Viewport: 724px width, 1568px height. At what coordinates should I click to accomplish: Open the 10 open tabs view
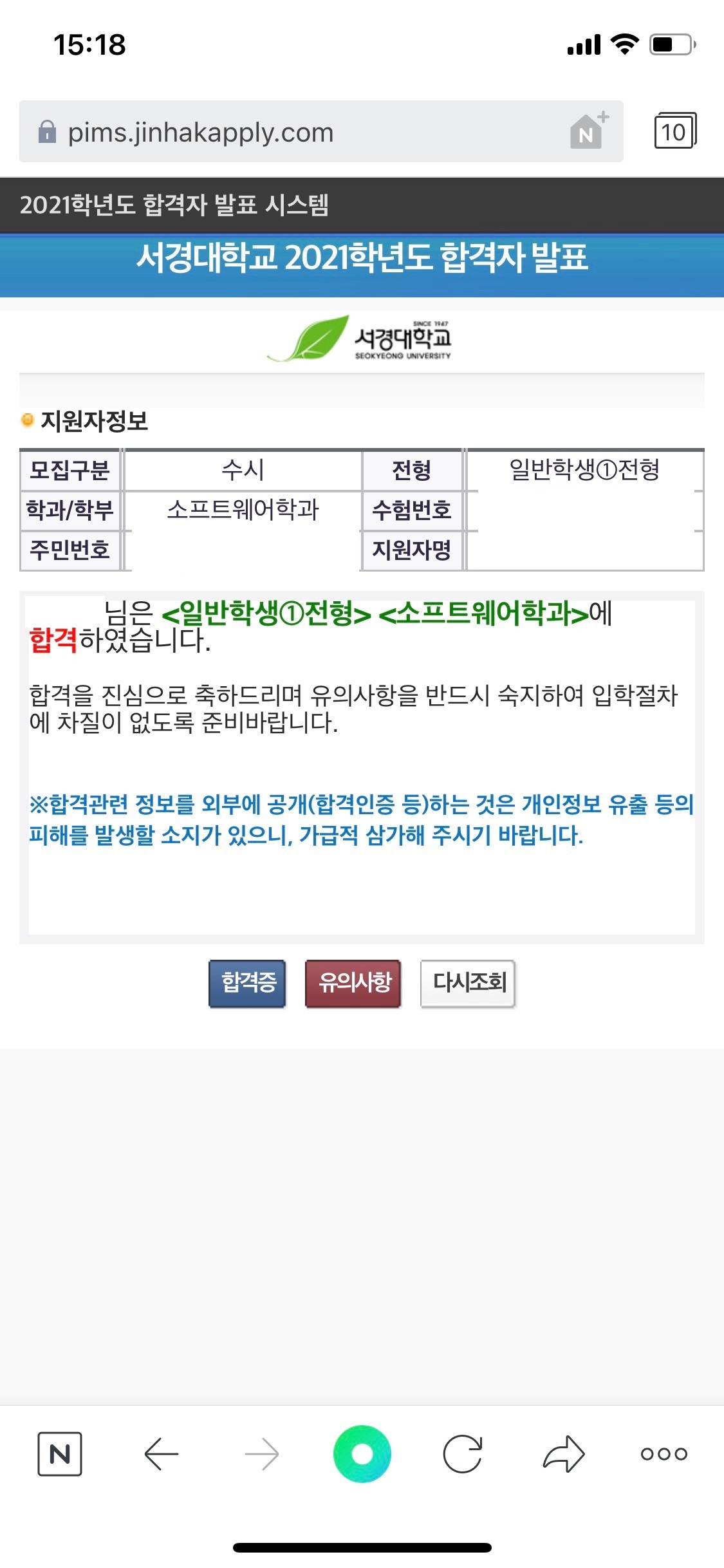point(674,131)
